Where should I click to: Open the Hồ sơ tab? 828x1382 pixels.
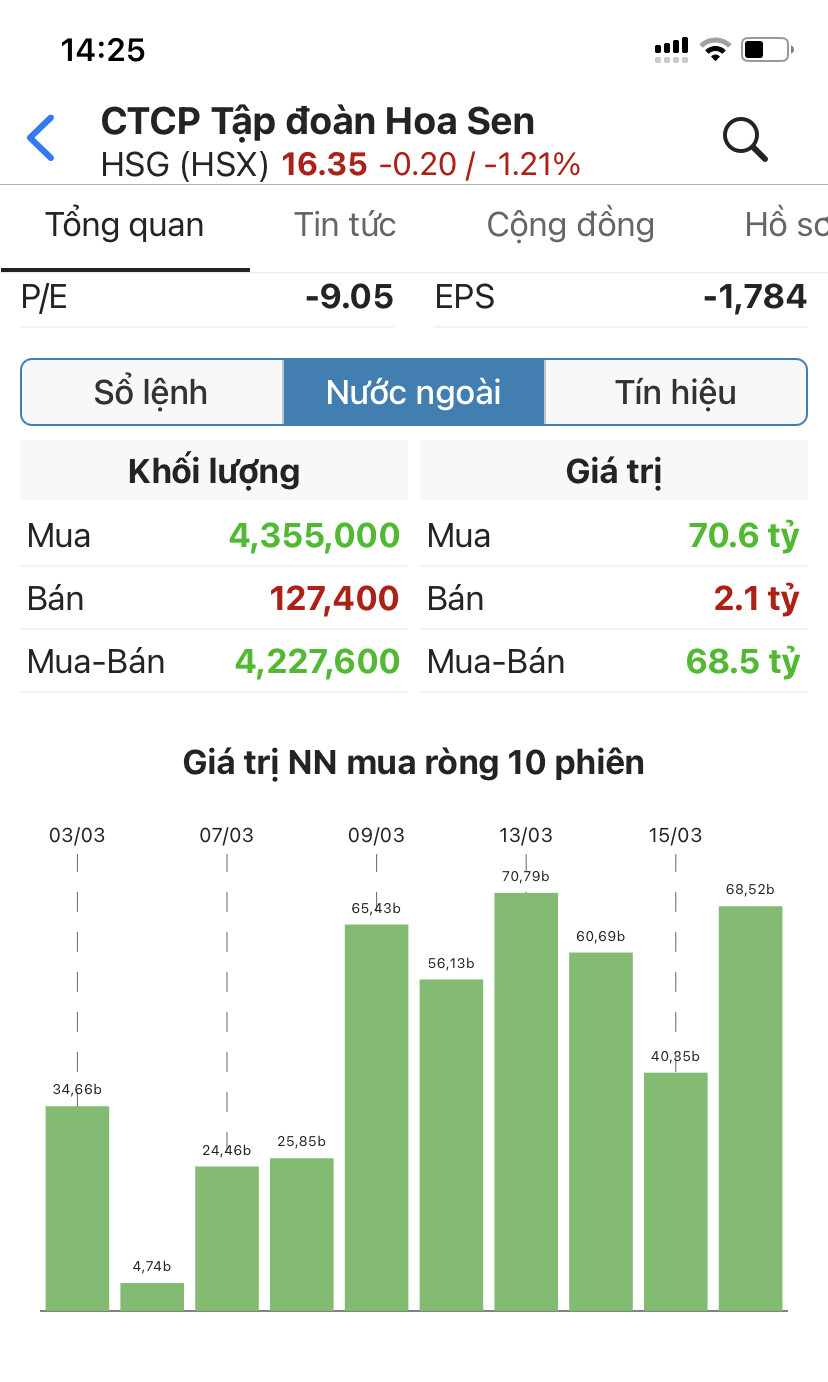[785, 225]
